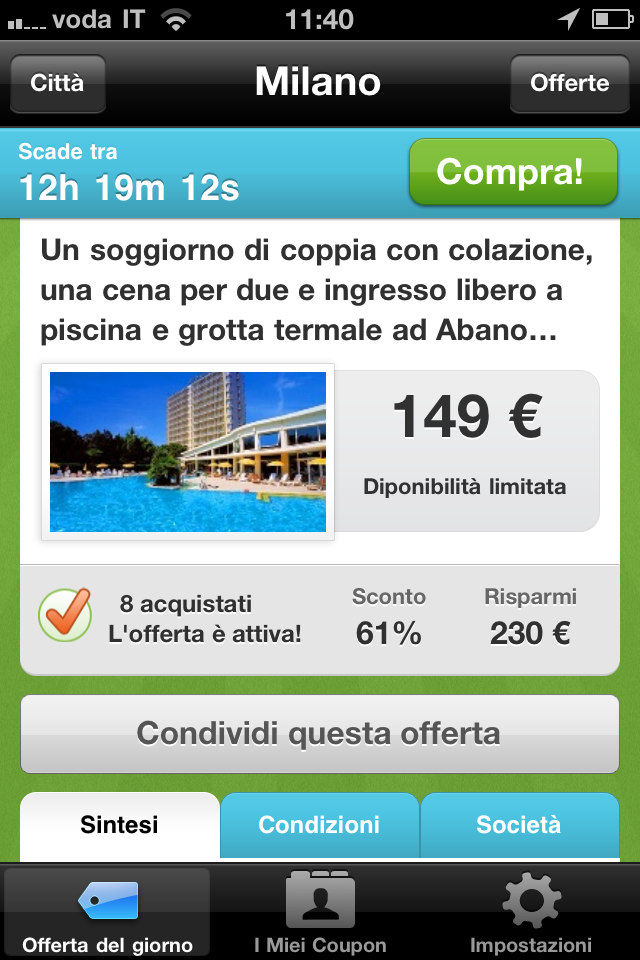Share via Condividi questa offerta

(x=319, y=733)
